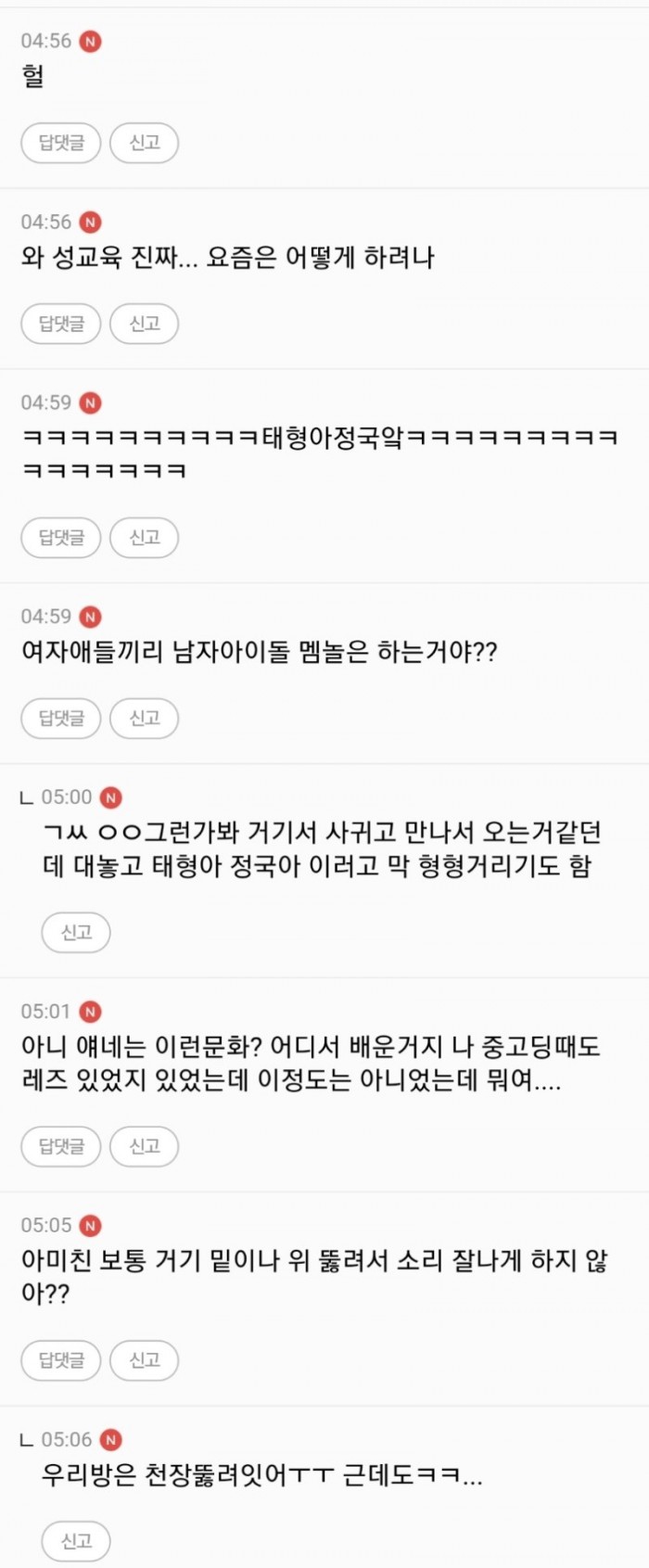Reply to the 태형아정국악 comment
Screen dimensions: 649x1568
(60, 538)
